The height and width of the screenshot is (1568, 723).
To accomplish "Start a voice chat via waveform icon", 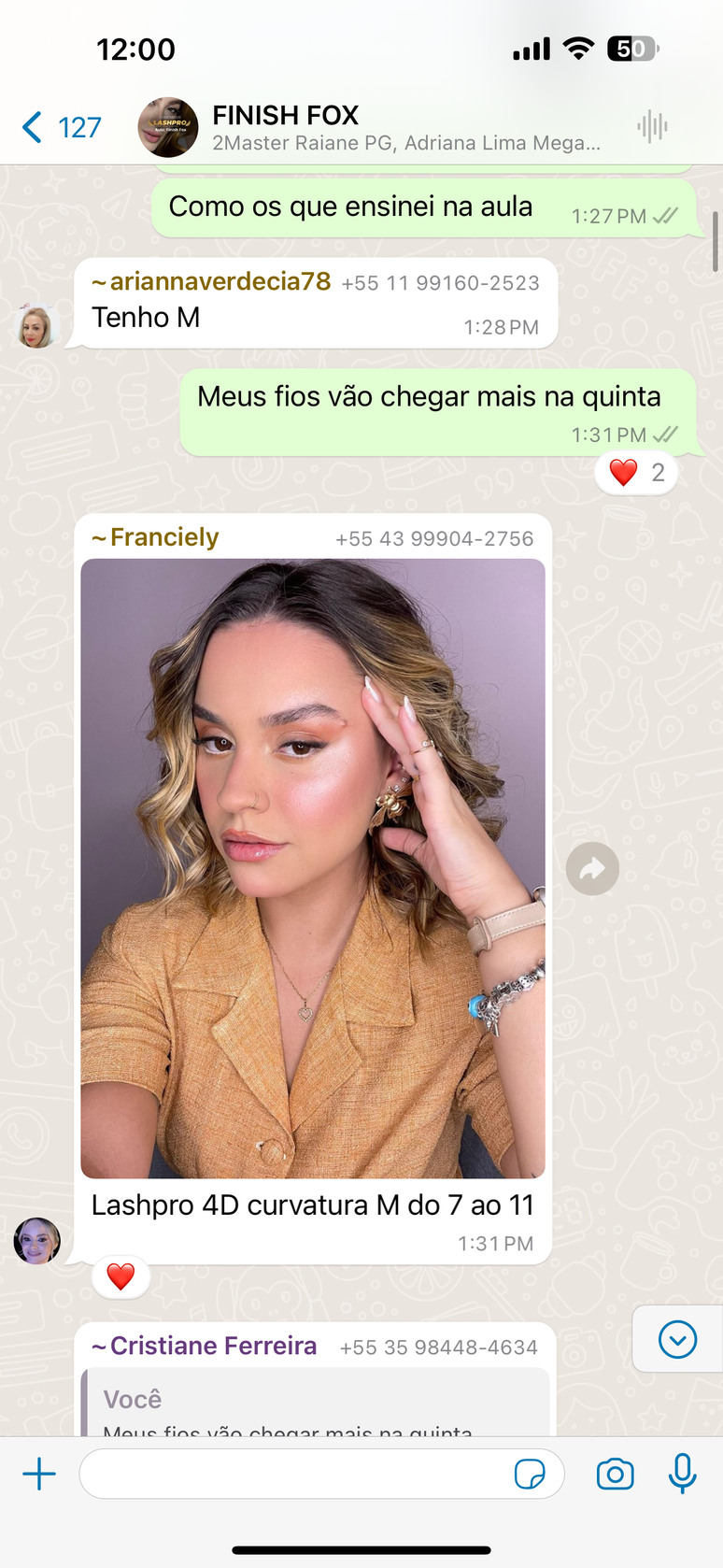I will tap(652, 126).
